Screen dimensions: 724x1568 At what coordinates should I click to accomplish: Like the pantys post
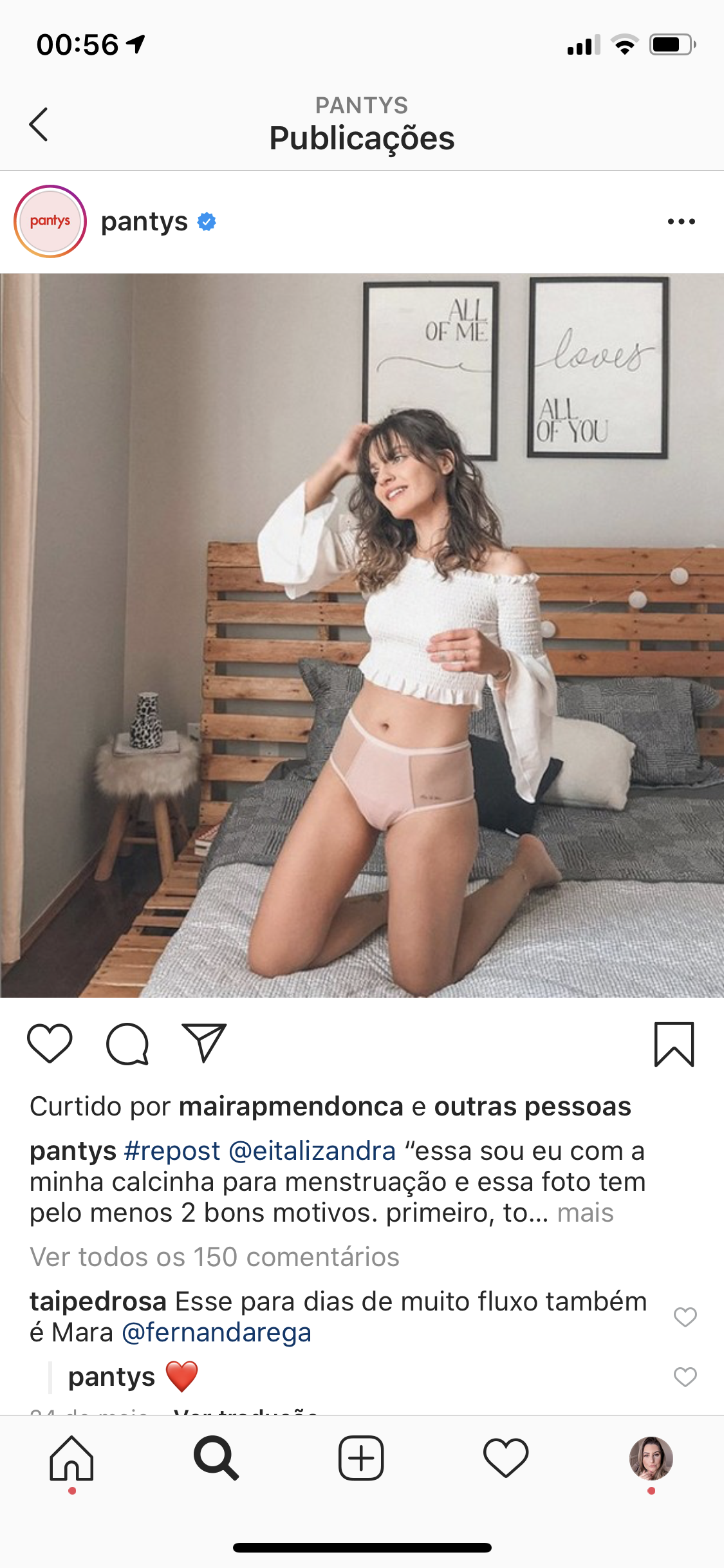pyautogui.click(x=50, y=1043)
